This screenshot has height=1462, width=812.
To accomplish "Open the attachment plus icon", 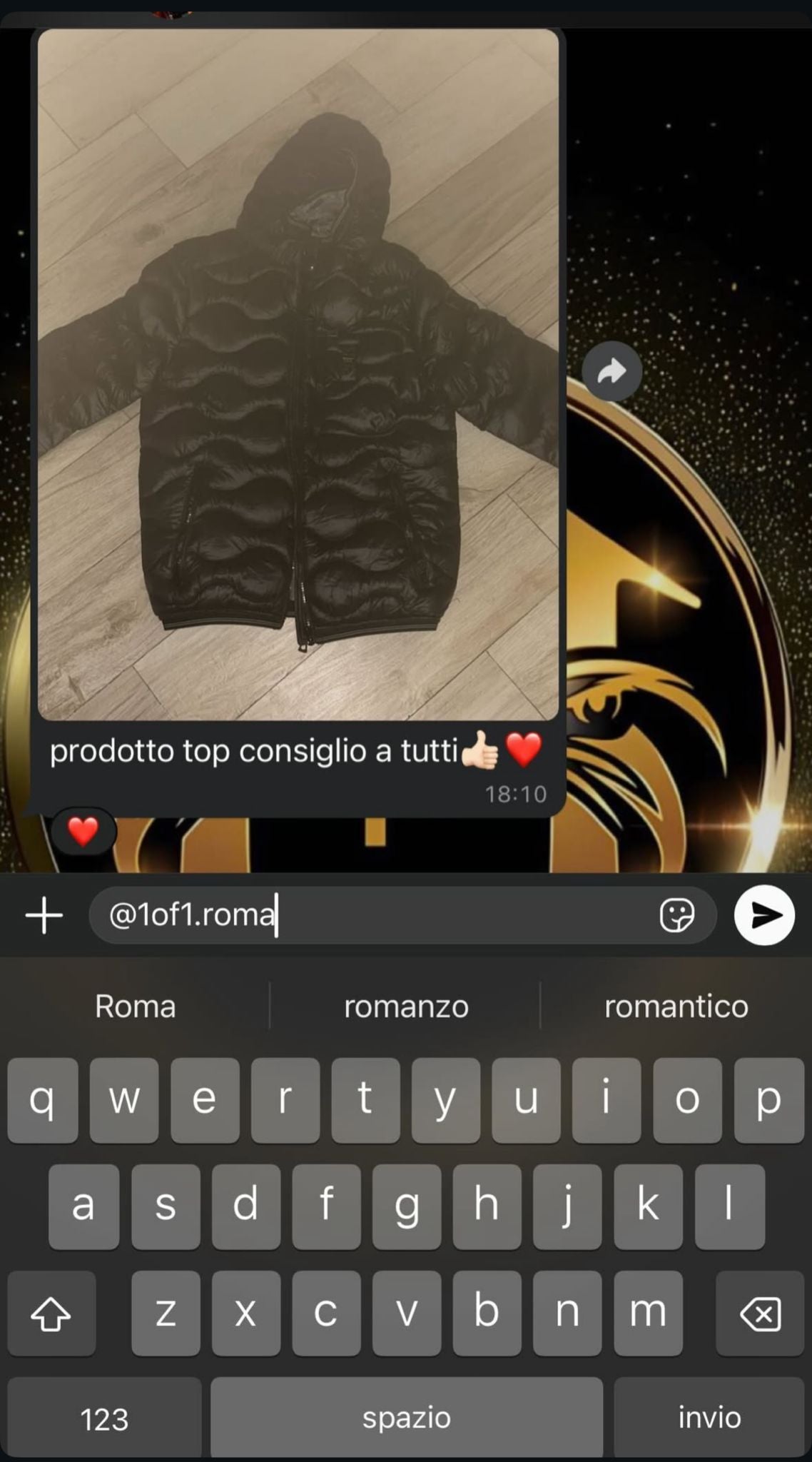I will (44, 915).
